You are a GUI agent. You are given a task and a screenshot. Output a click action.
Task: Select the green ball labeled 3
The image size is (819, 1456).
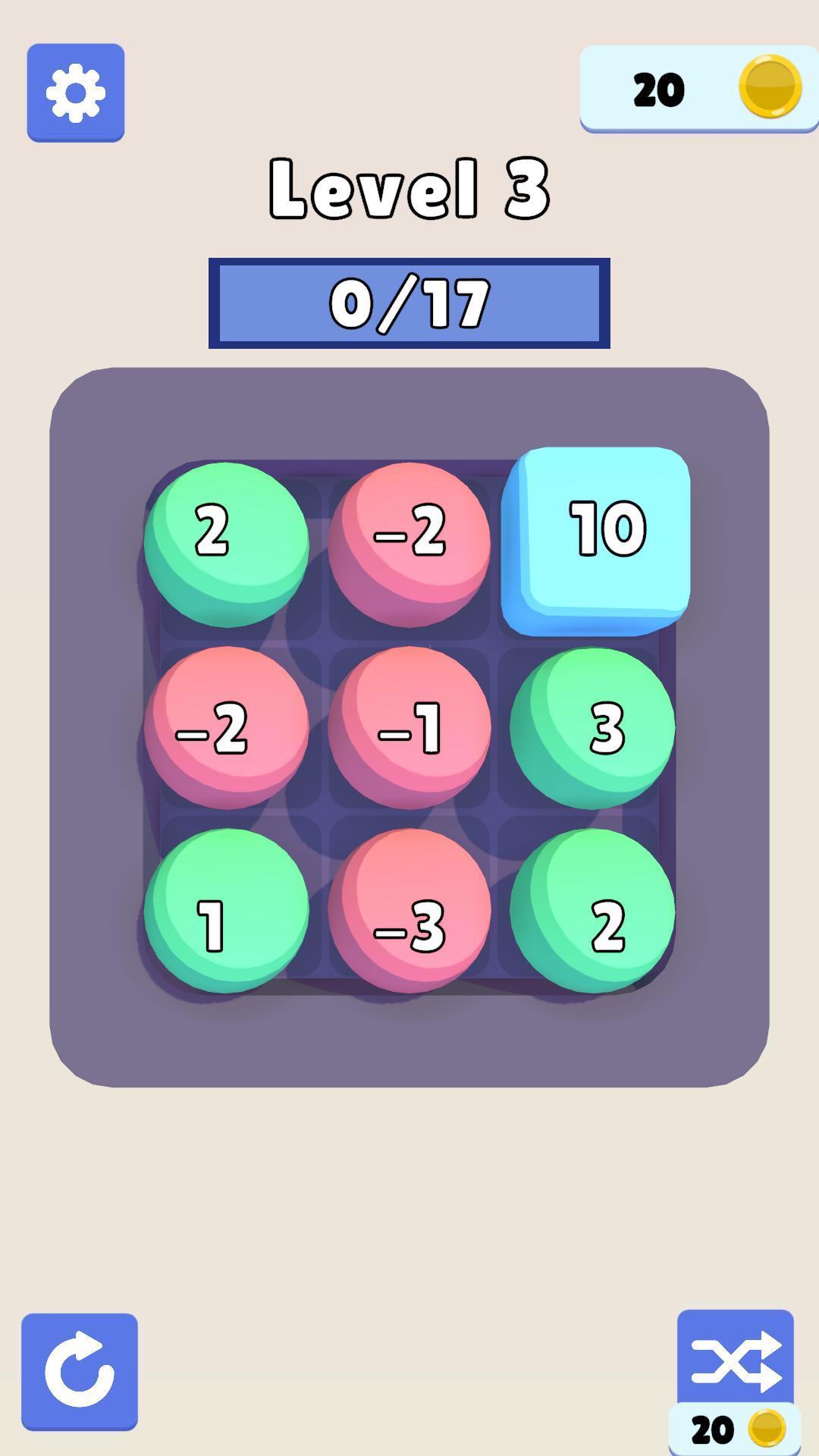coord(592,728)
